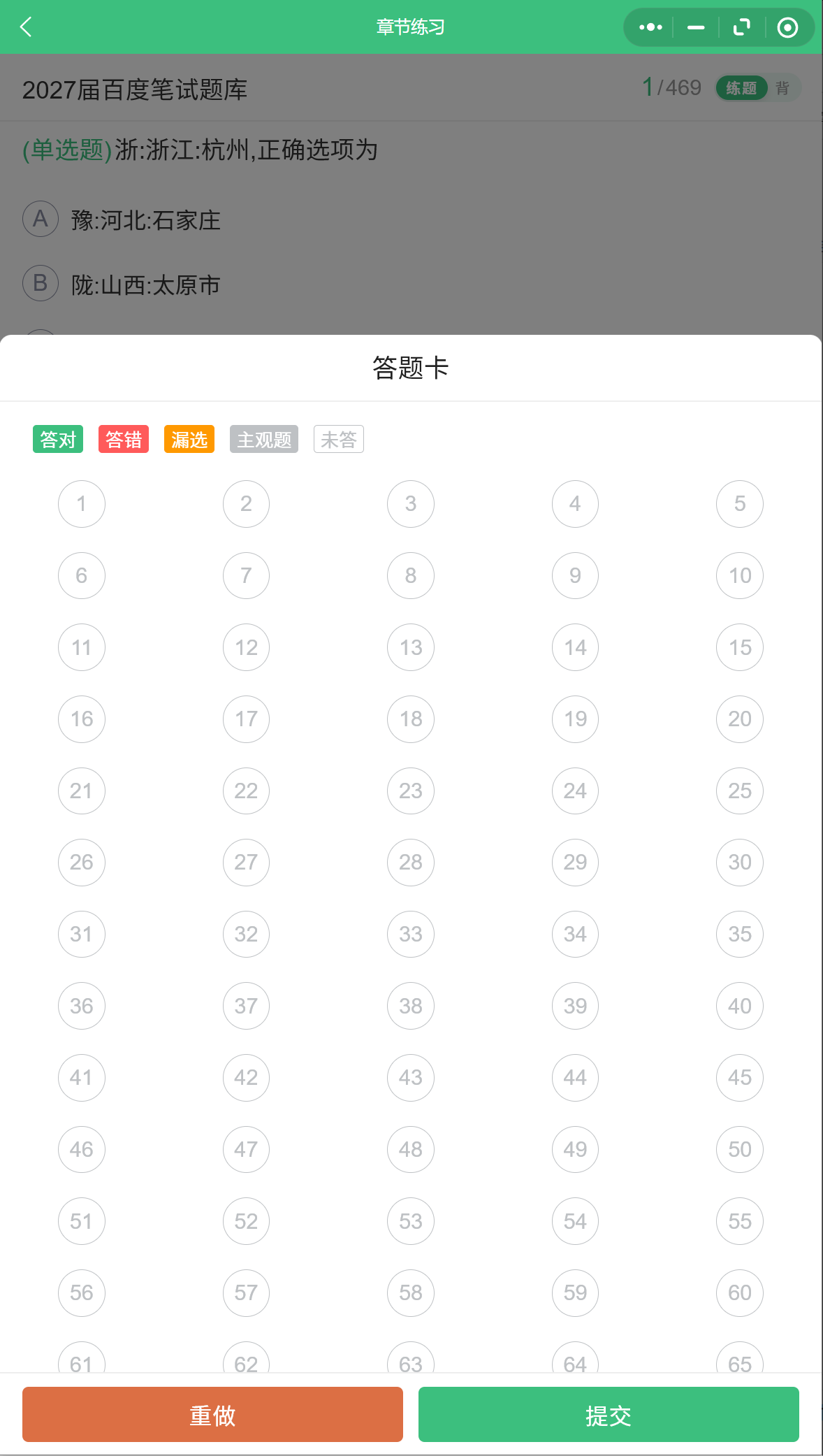Go to question 8
This screenshot has width=823, height=1456.
(411, 576)
